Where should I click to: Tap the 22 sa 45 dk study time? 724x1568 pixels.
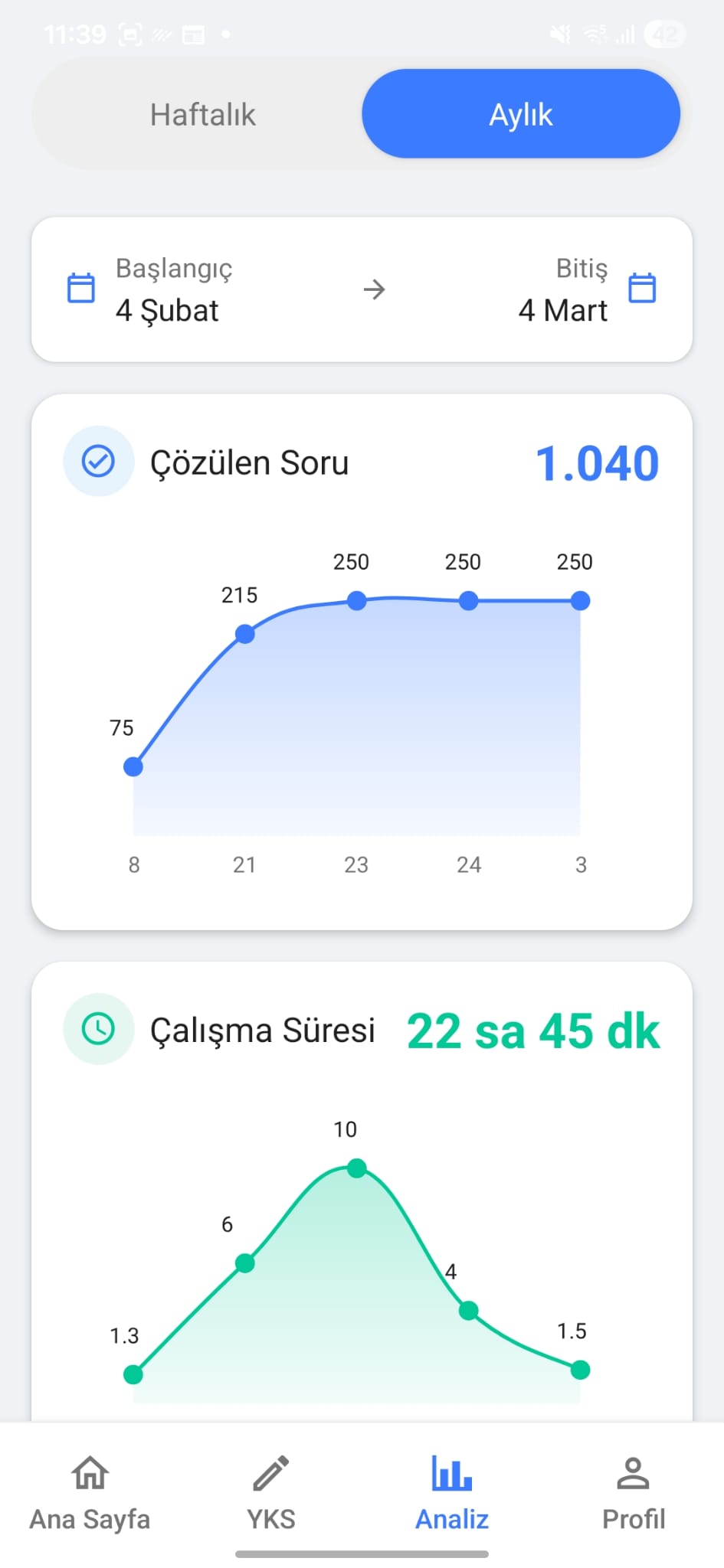534,1031
